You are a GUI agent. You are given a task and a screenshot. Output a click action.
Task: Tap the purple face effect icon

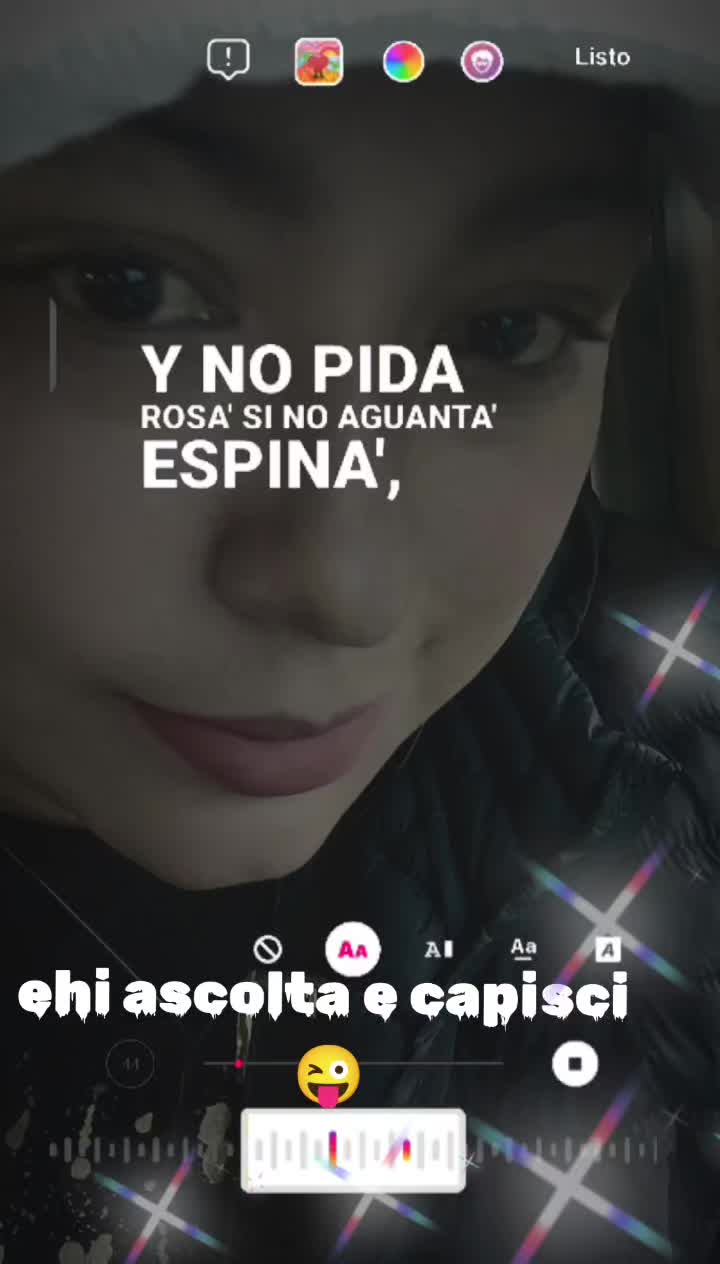point(482,62)
